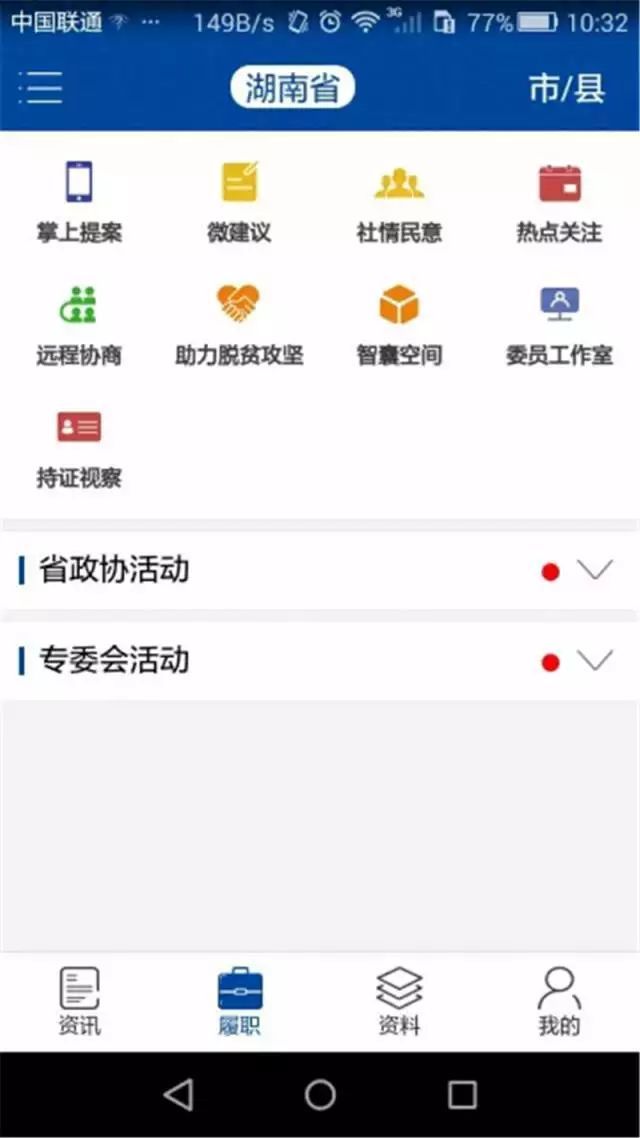Select the 履职 tab

click(239, 1001)
